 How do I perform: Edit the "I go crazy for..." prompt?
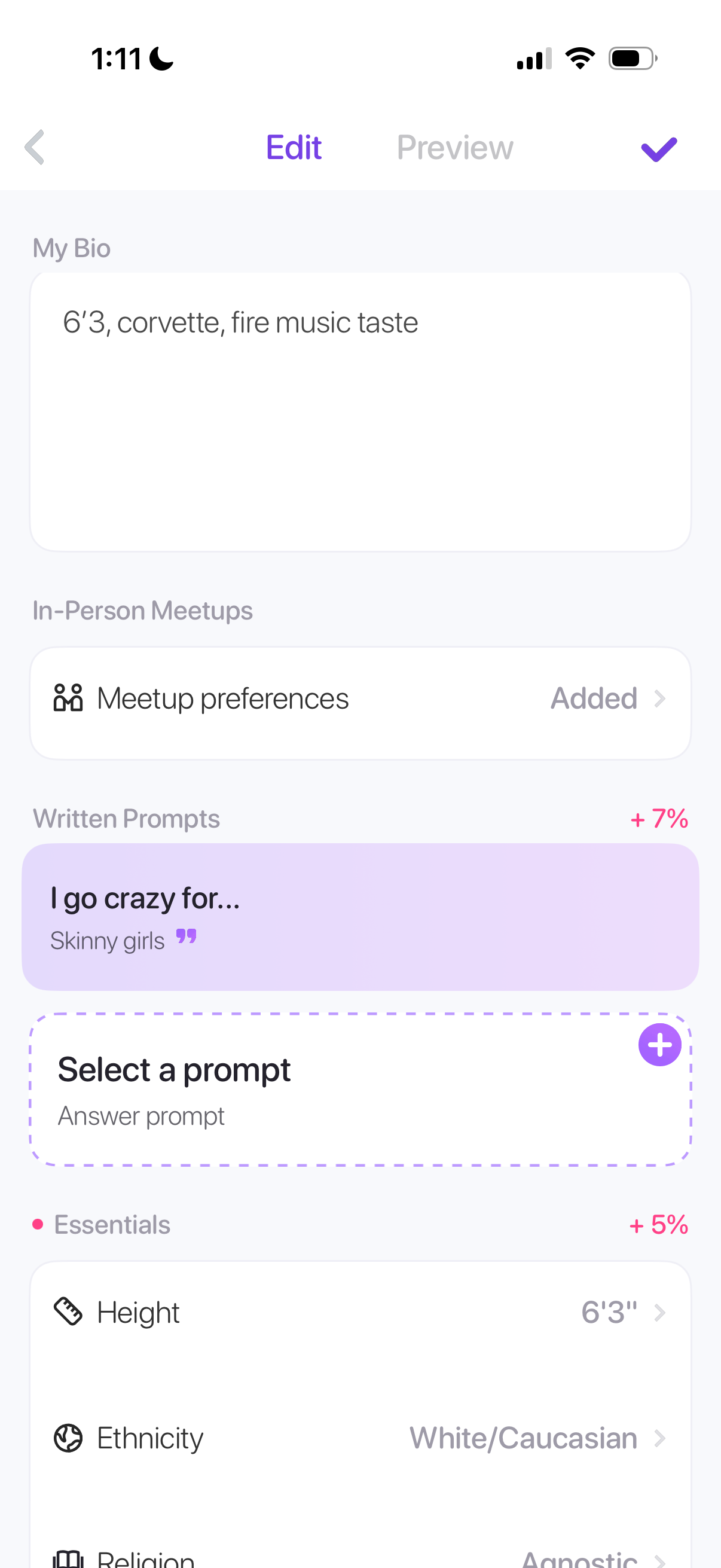pos(360,916)
